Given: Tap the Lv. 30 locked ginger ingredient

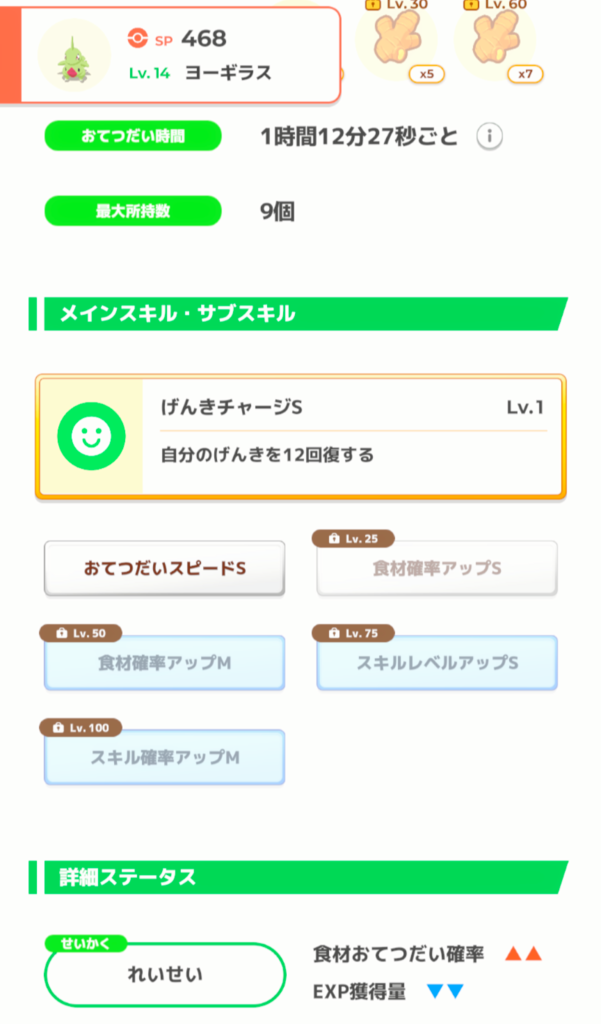Looking at the screenshot, I should 398,39.
